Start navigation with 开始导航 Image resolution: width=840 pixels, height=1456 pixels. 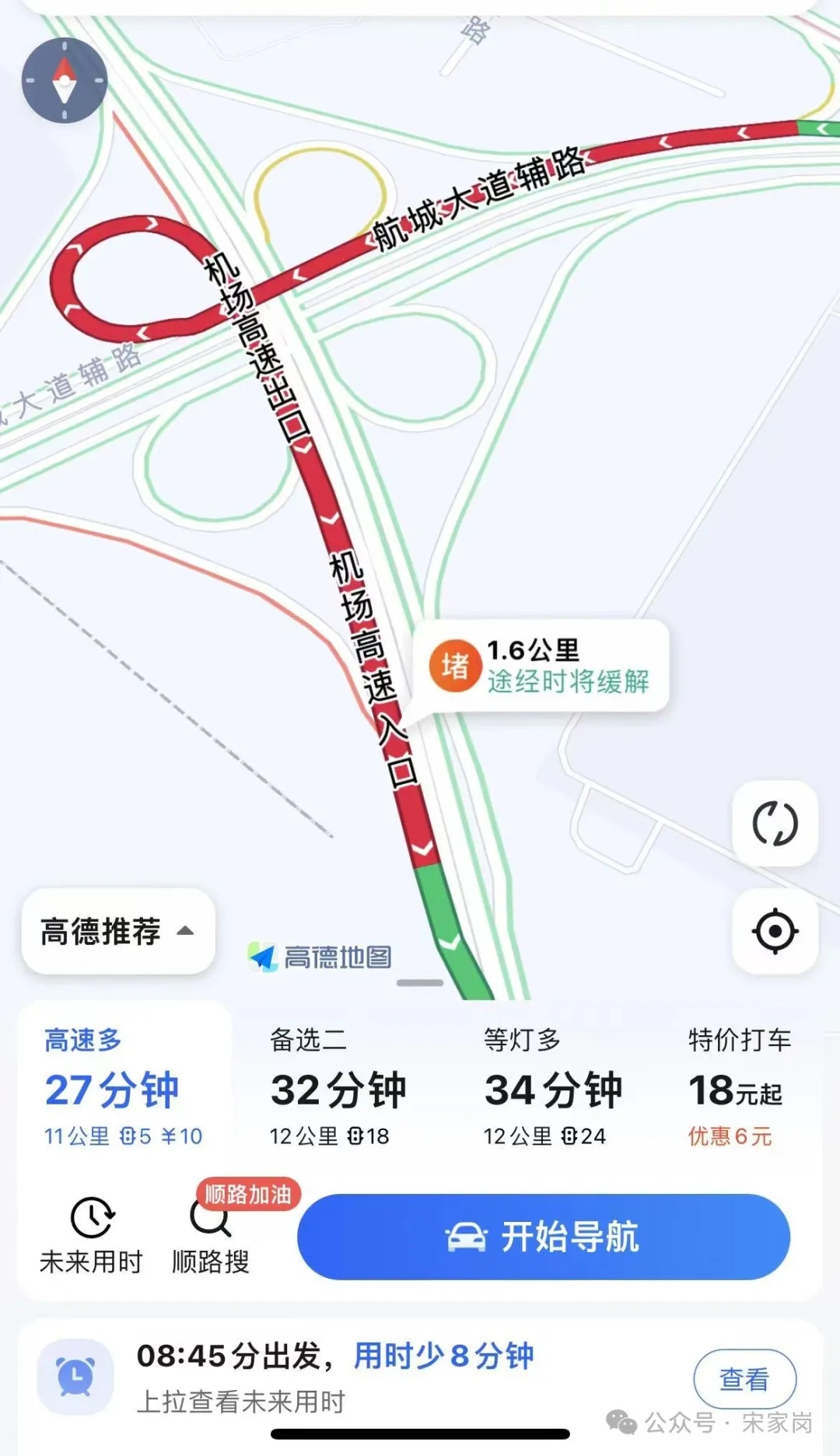click(544, 1237)
